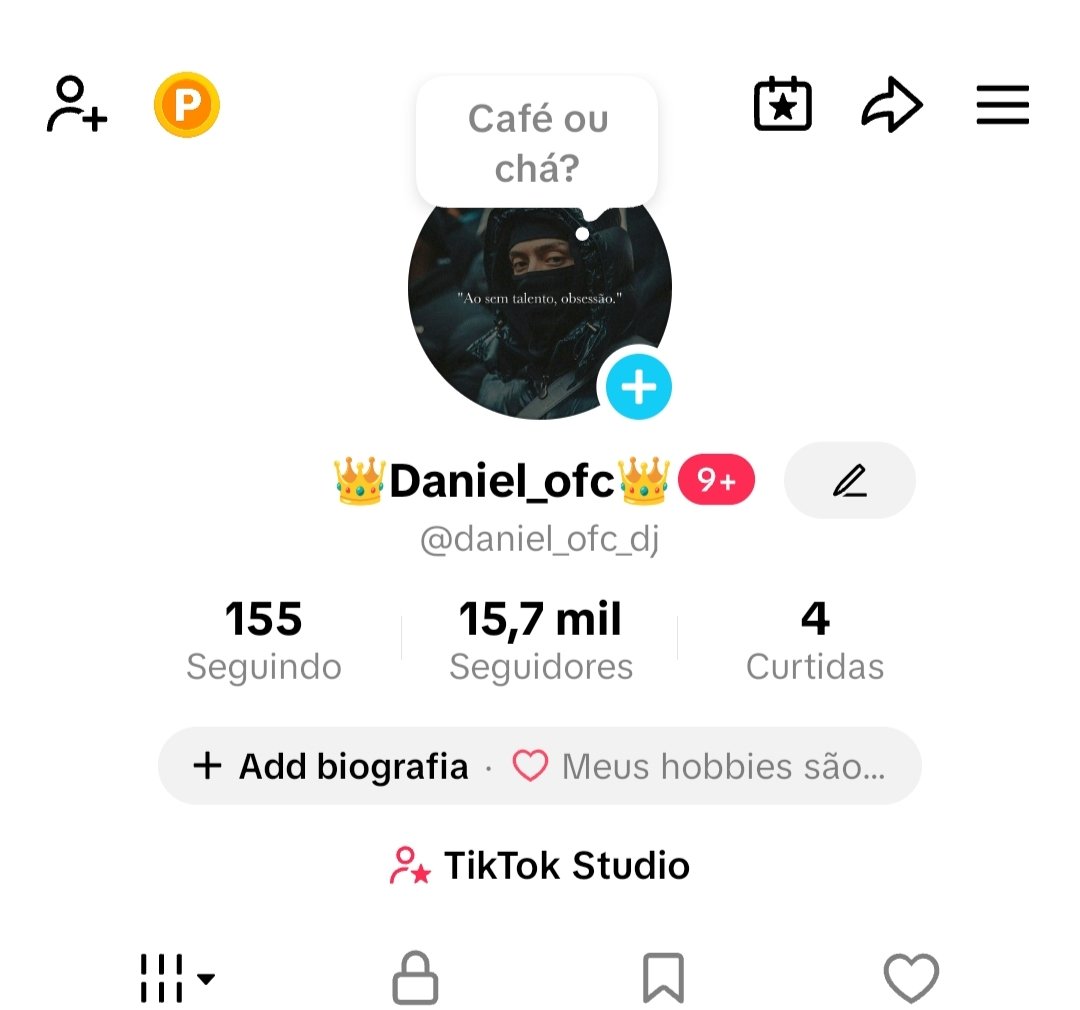Switch to the private videos lock tab
The image size is (1080, 1010).
pos(415,978)
